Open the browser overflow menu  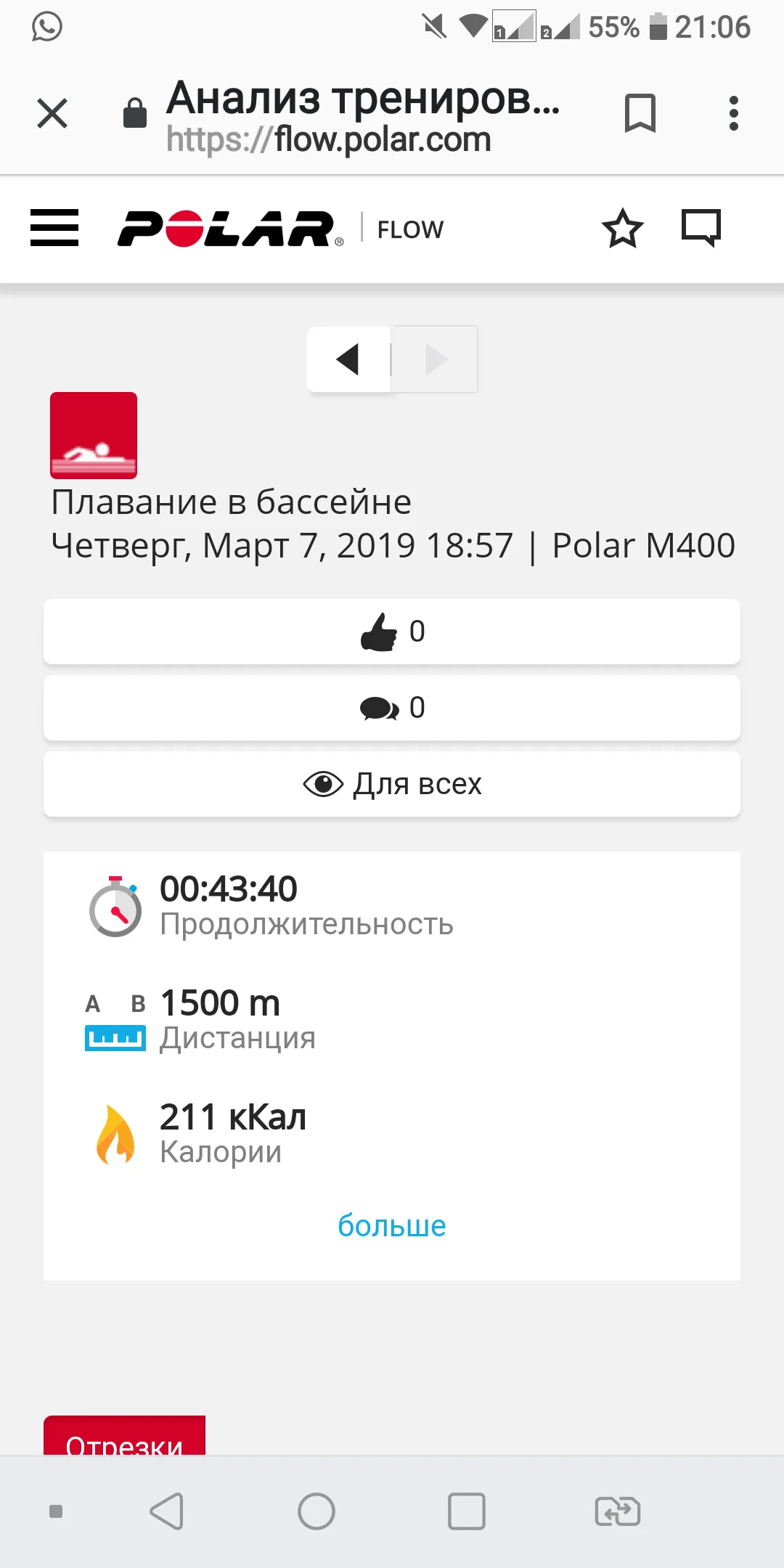coord(734,113)
